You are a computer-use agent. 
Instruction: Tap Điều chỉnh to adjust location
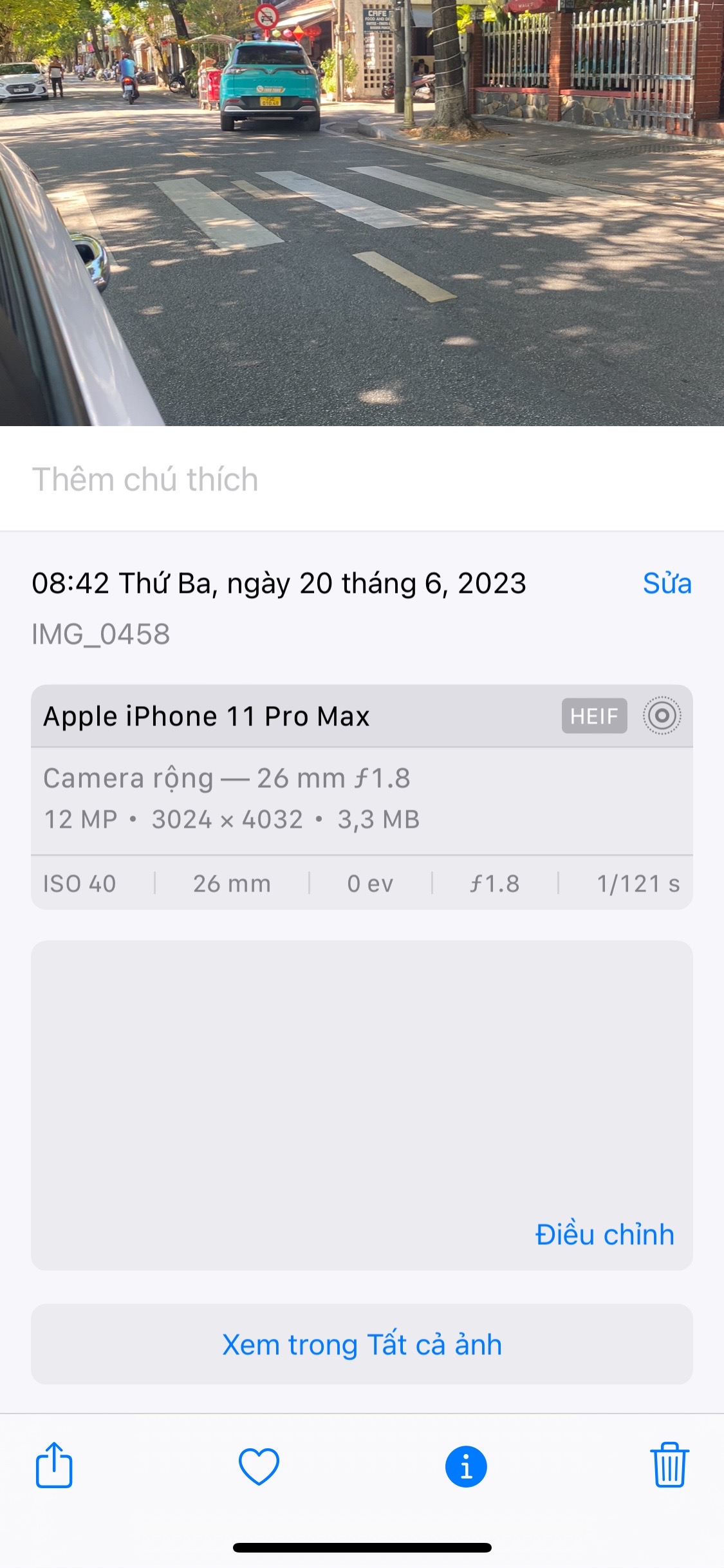pos(604,1235)
